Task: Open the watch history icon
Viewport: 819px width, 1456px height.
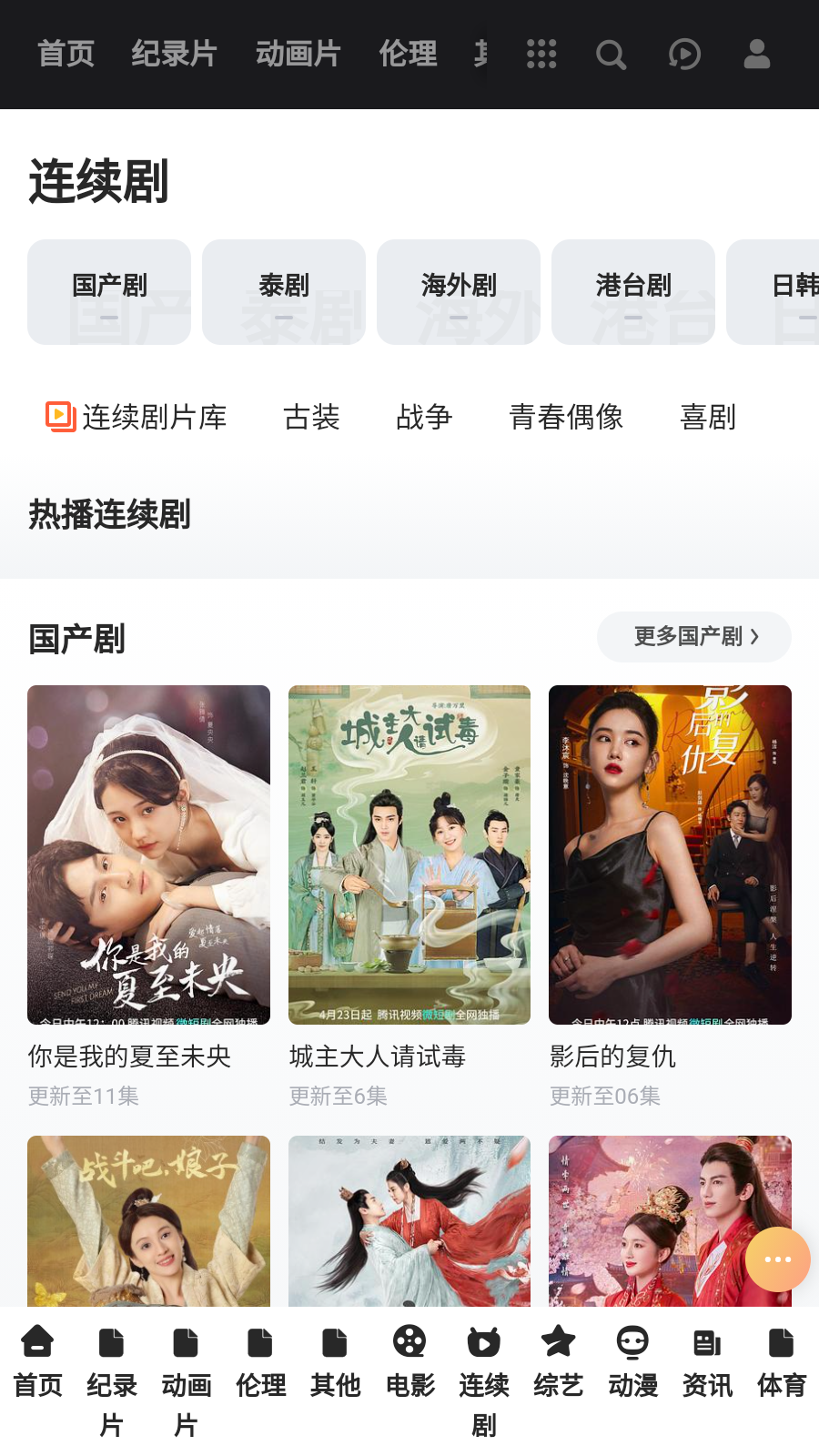Action: pyautogui.click(x=684, y=55)
